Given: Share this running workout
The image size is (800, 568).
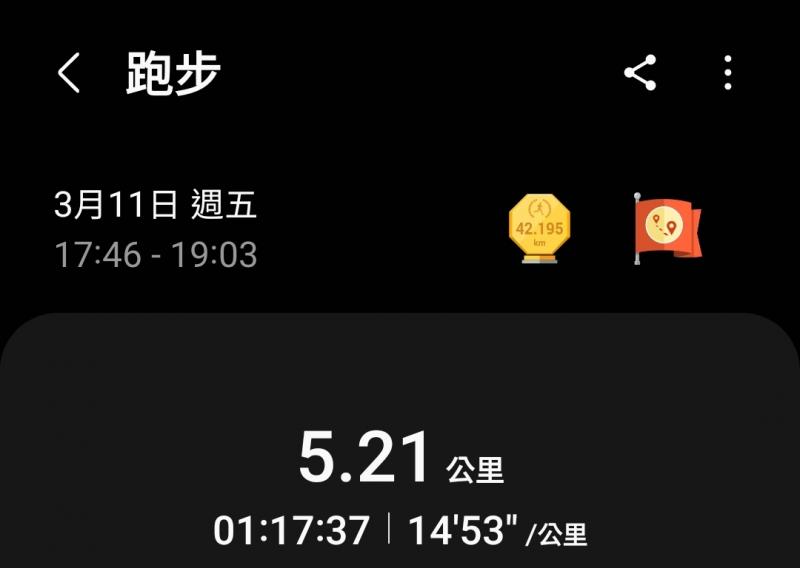Looking at the screenshot, I should [x=640, y=73].
